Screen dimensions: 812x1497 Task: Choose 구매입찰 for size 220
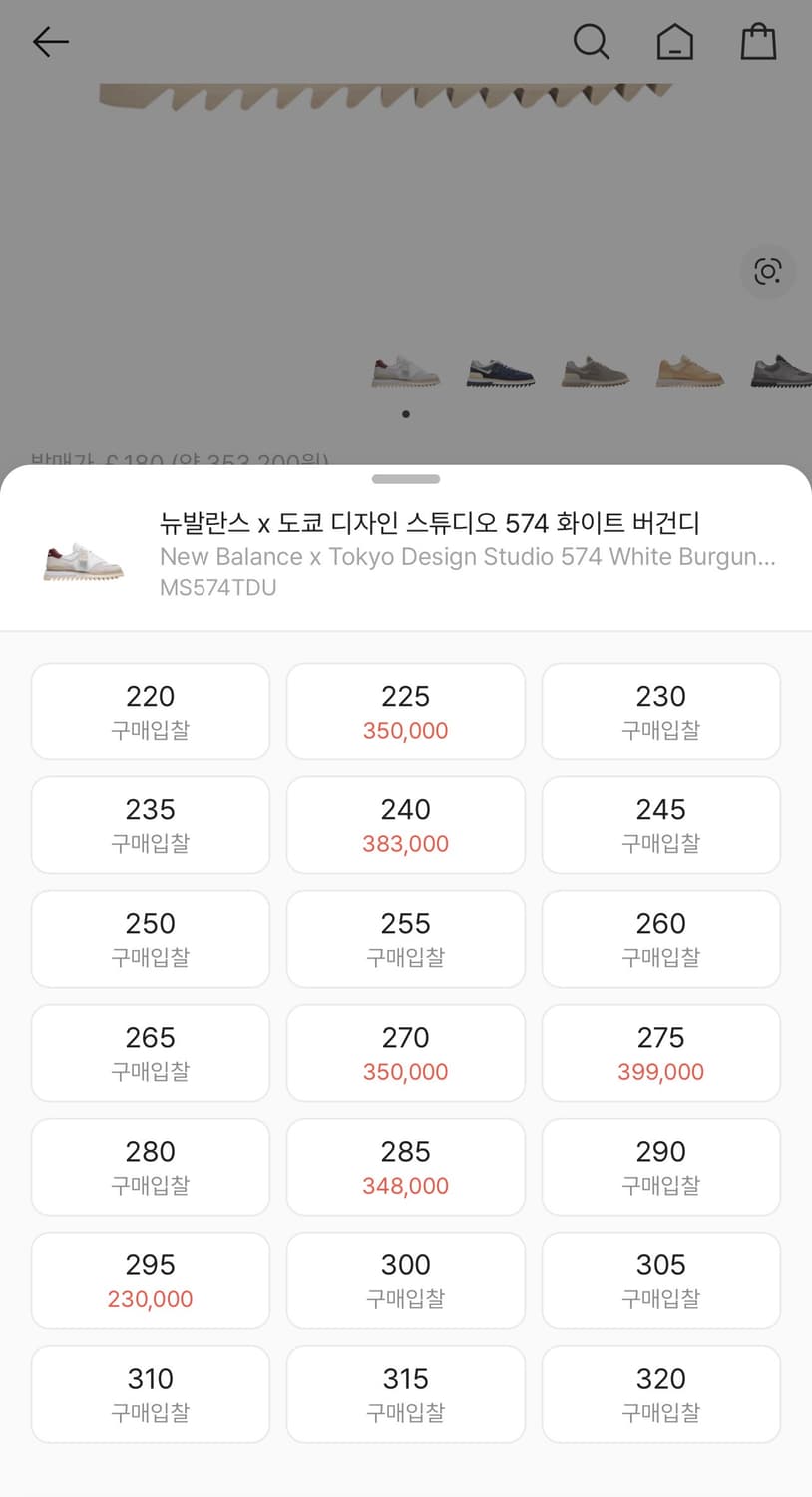[150, 711]
